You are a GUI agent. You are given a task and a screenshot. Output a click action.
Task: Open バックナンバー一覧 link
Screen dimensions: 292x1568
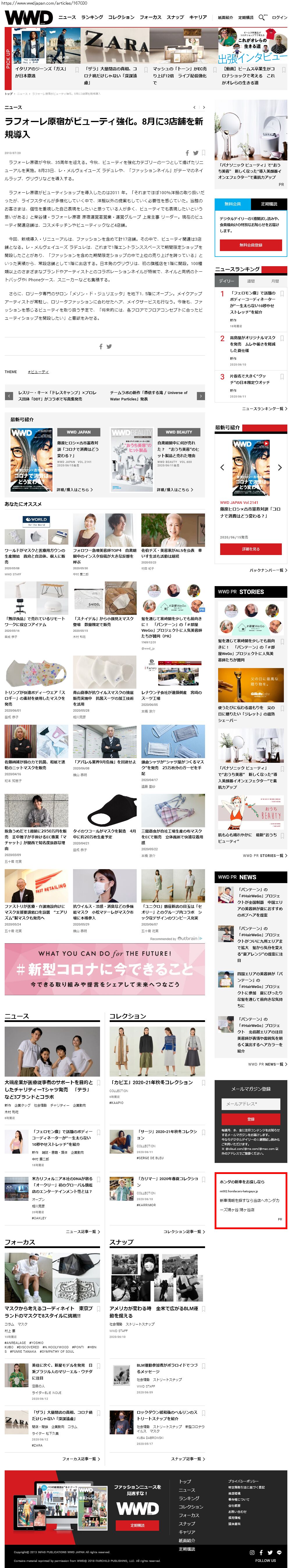pos(268,570)
